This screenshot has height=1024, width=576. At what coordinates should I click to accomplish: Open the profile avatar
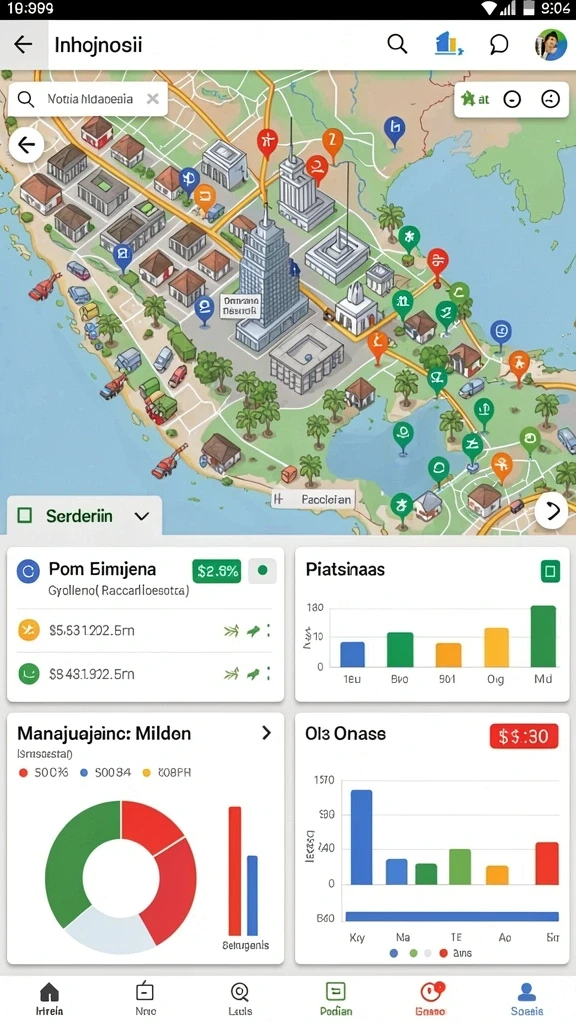click(x=551, y=44)
